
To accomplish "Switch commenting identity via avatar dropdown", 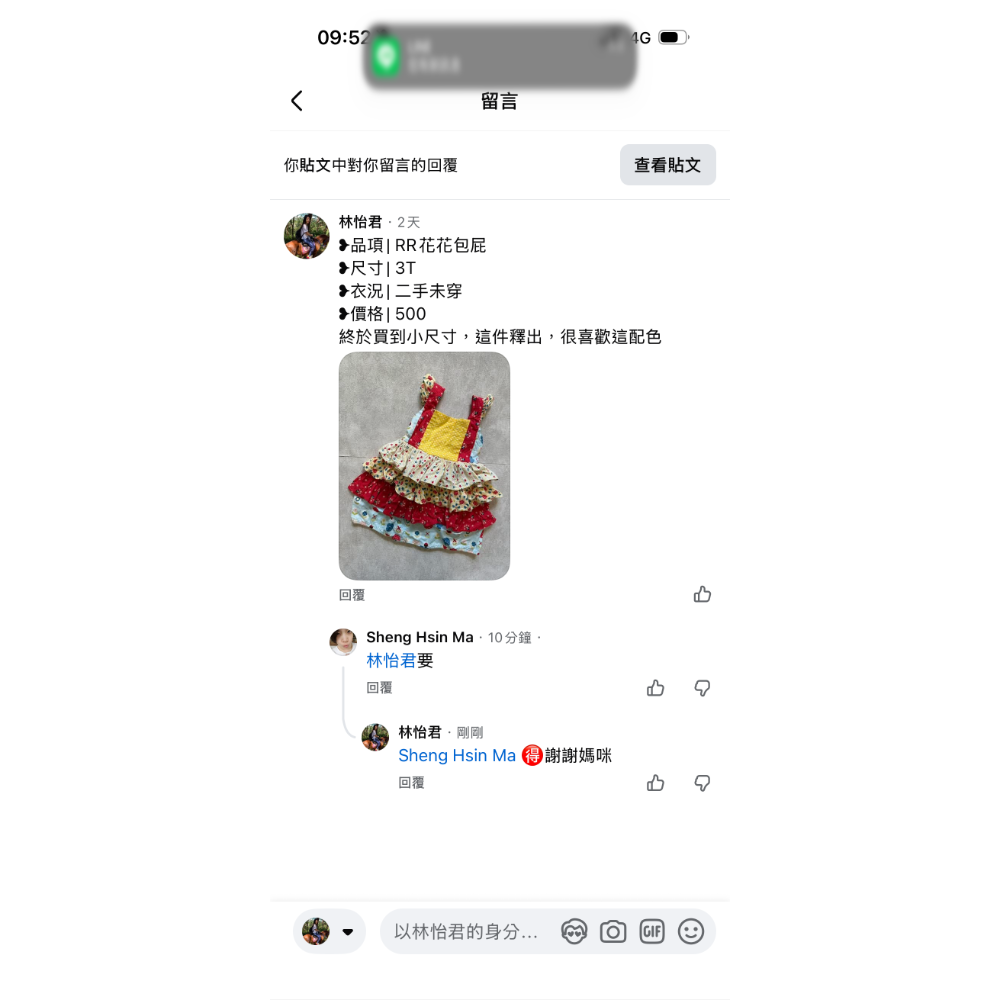I will [x=330, y=932].
